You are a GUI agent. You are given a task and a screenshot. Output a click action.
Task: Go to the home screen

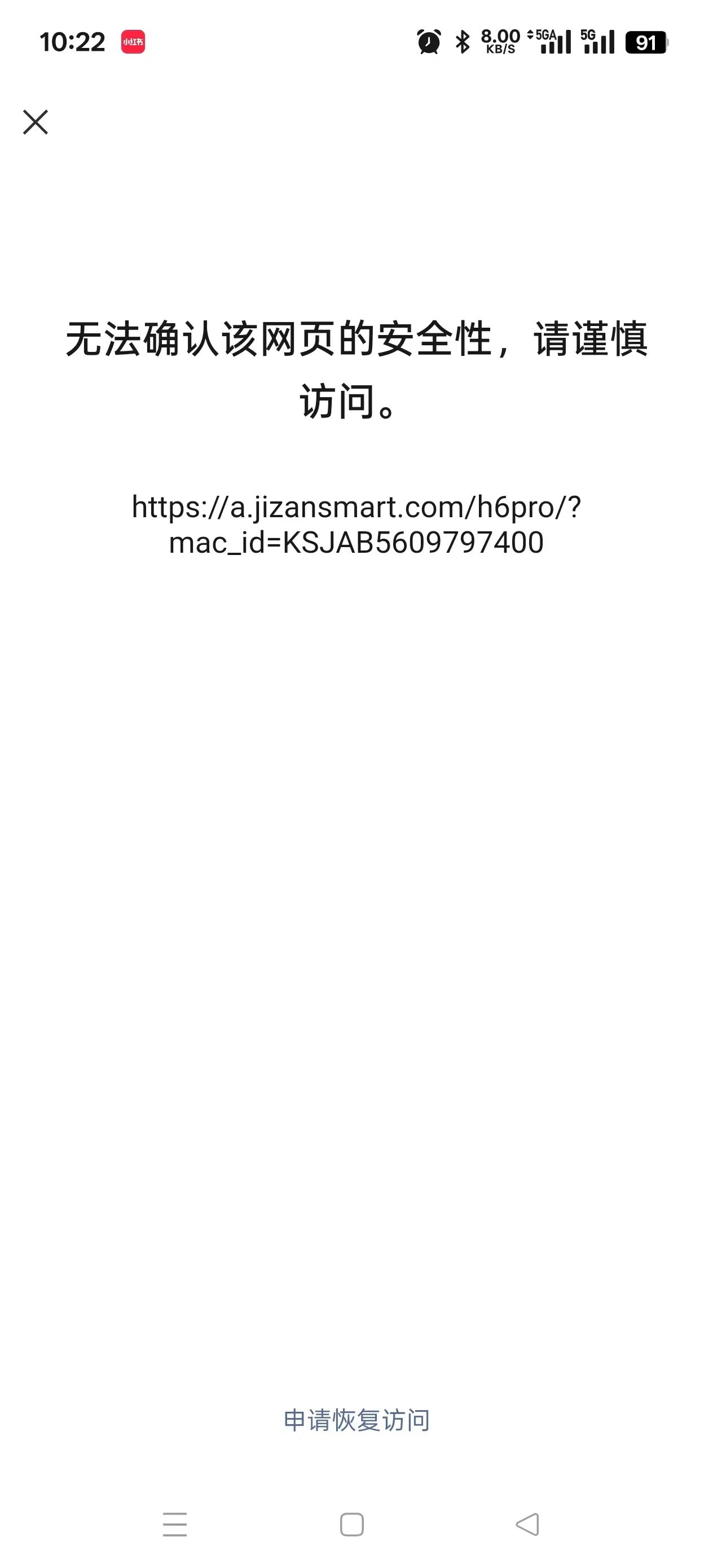tap(352, 1524)
